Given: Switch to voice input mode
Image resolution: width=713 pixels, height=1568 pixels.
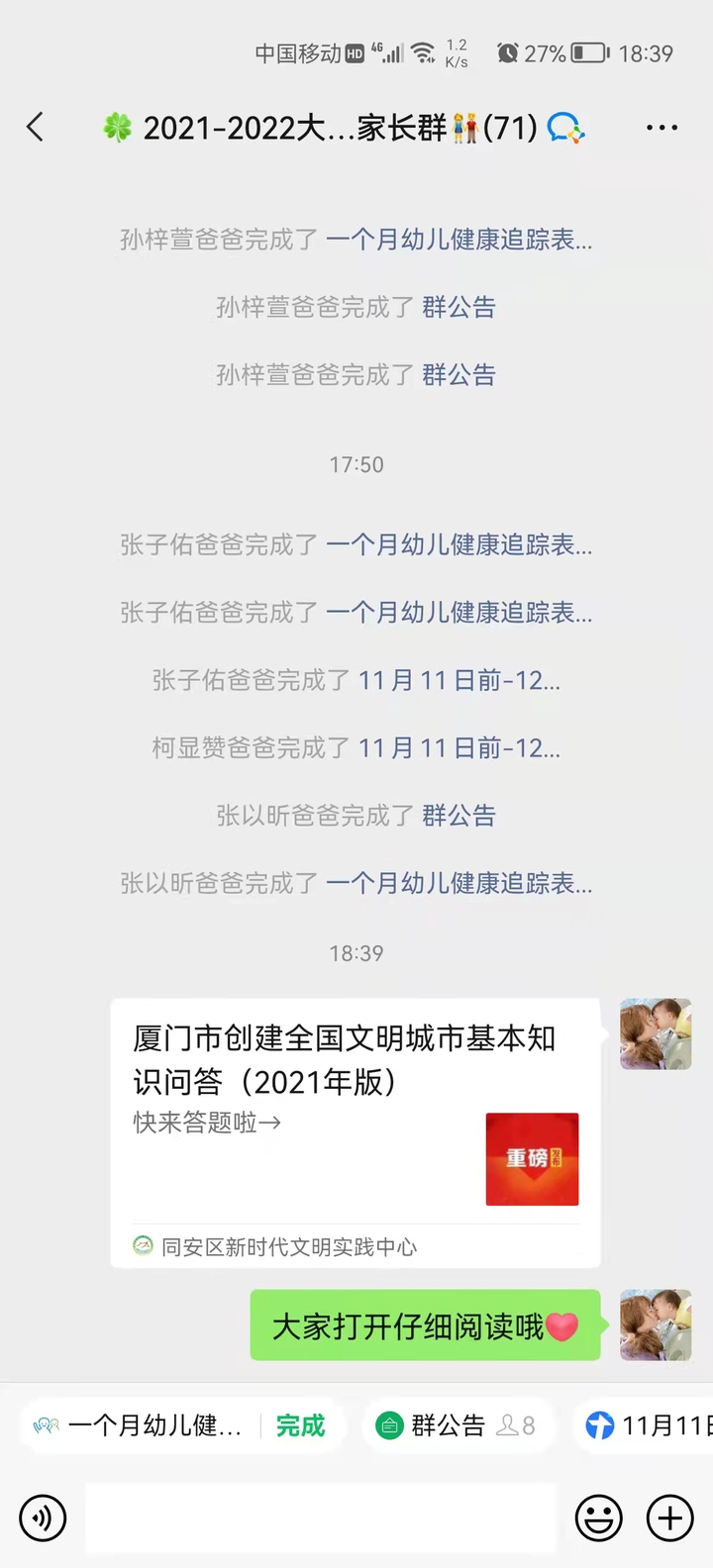Looking at the screenshot, I should click(x=43, y=1518).
